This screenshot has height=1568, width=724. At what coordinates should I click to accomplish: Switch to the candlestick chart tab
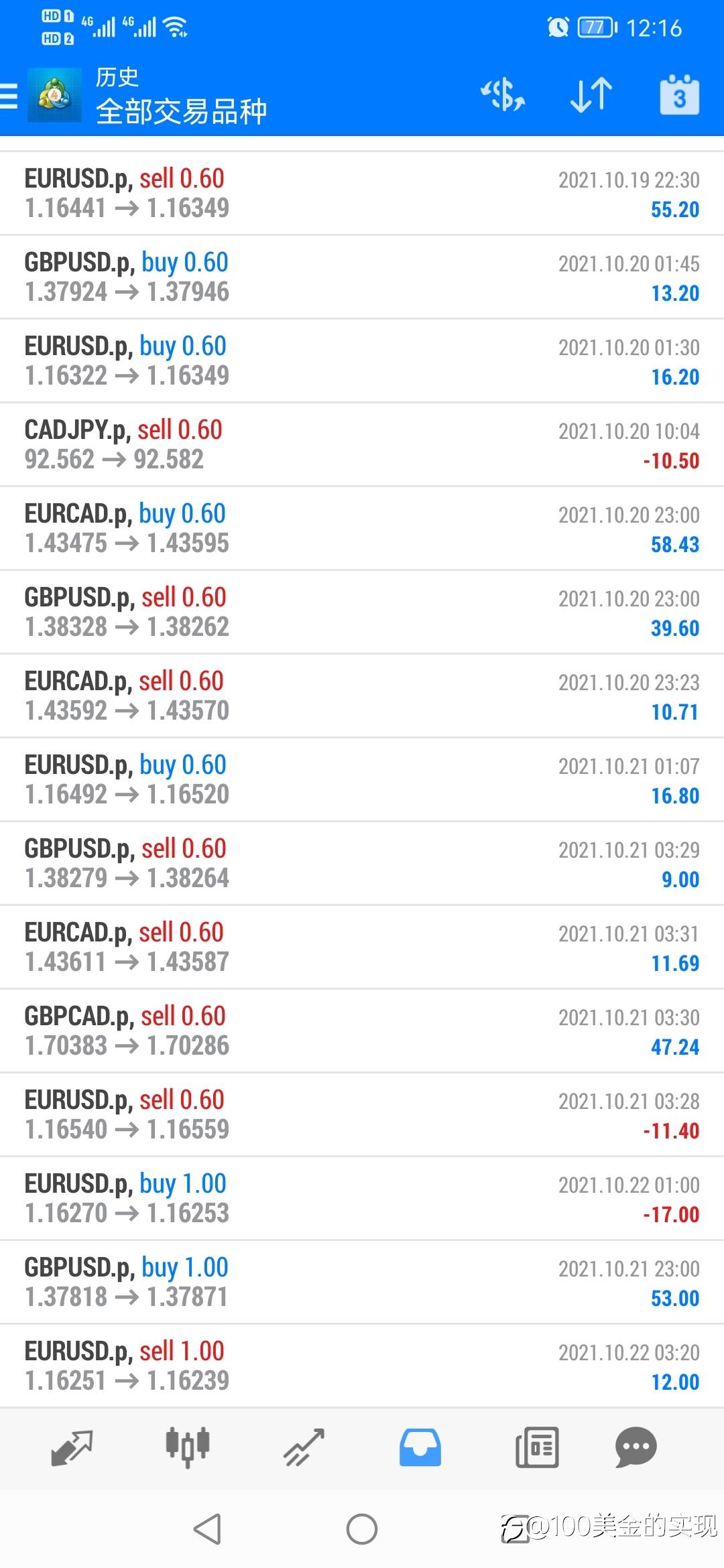click(188, 1447)
